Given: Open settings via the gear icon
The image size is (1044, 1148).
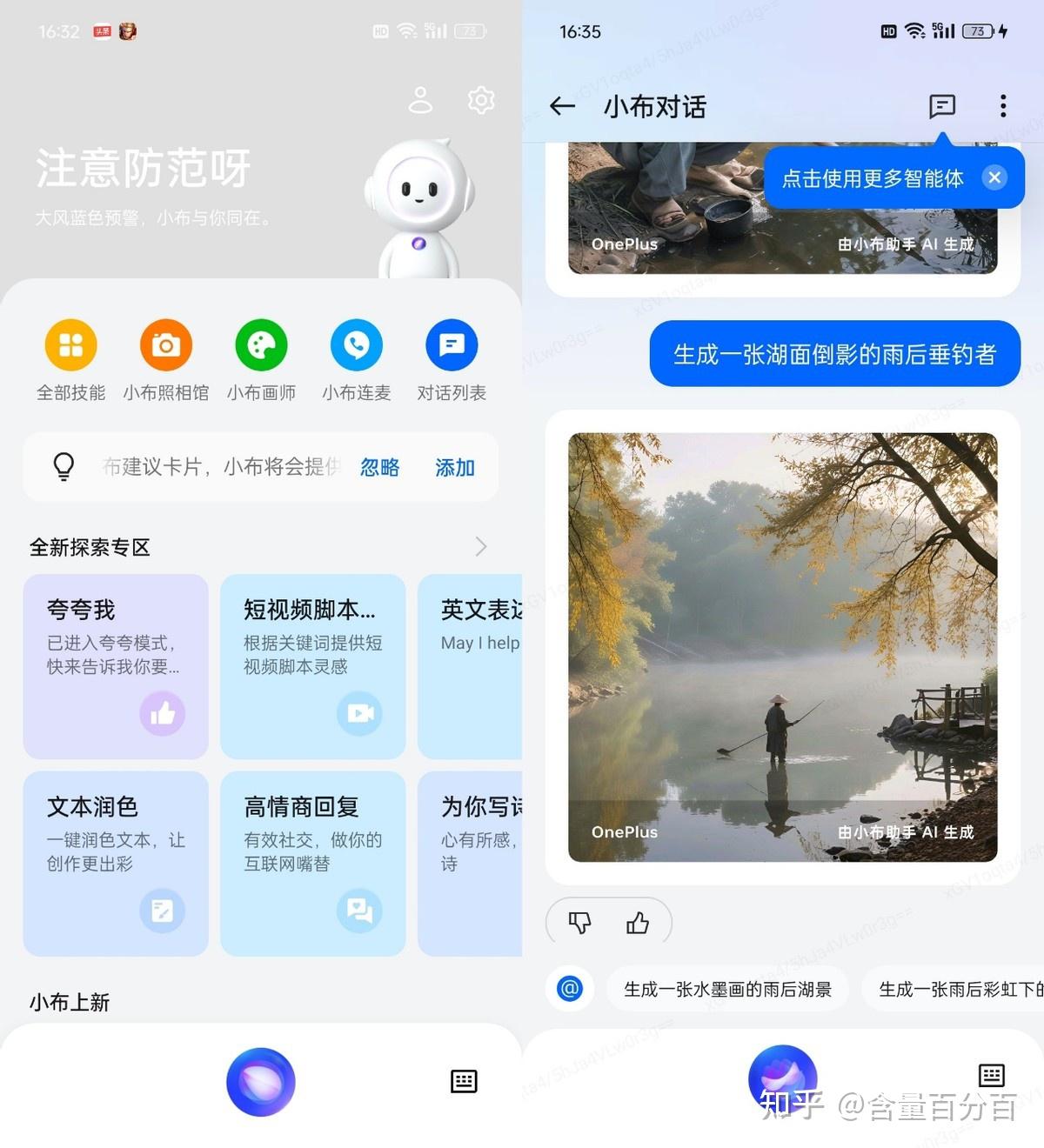Looking at the screenshot, I should (x=480, y=99).
